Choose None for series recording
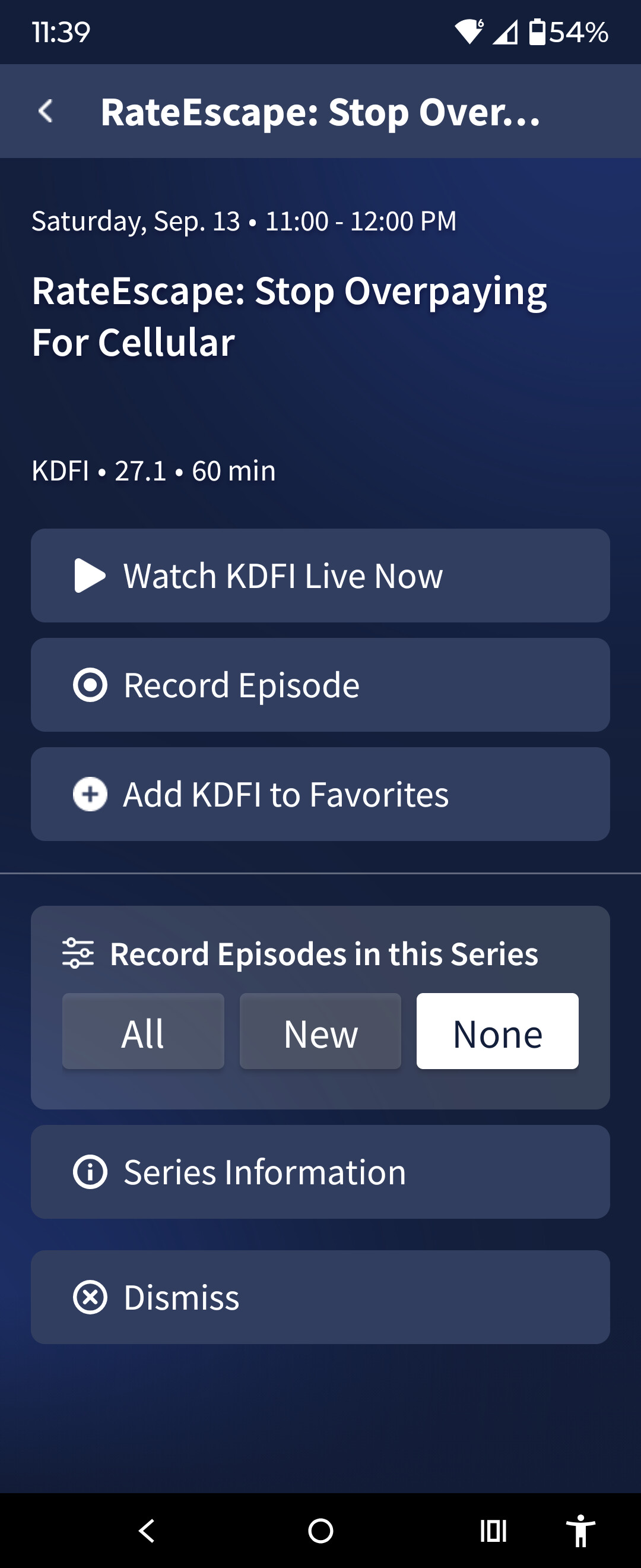 497,1031
